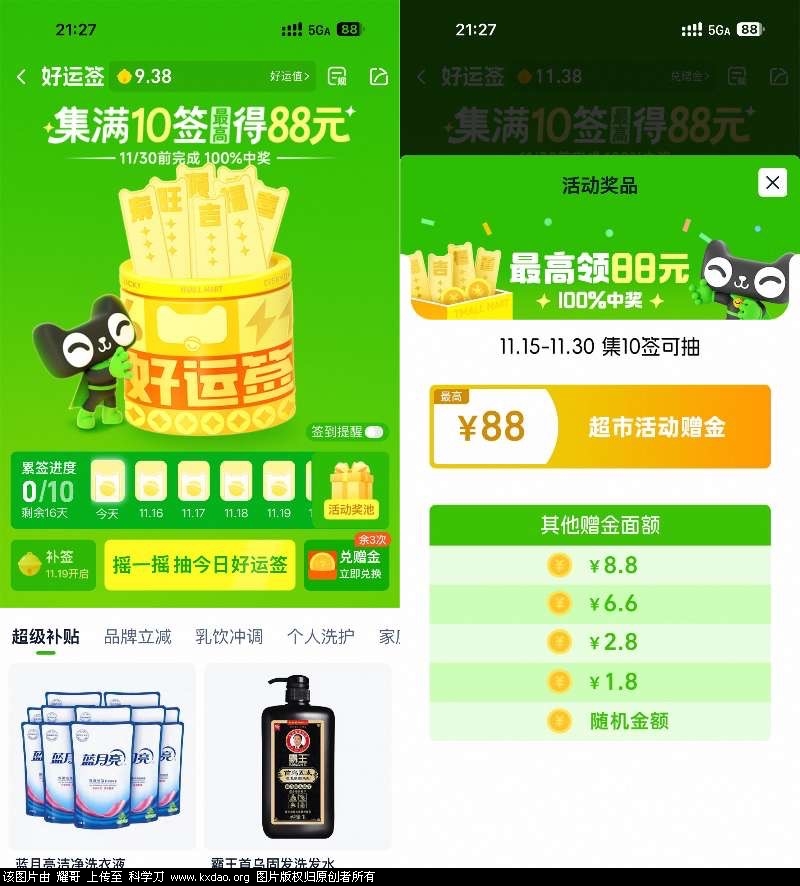Open the 蓝月亮 laundry detergent product card
Screen dimensions: 800x886
[101, 760]
